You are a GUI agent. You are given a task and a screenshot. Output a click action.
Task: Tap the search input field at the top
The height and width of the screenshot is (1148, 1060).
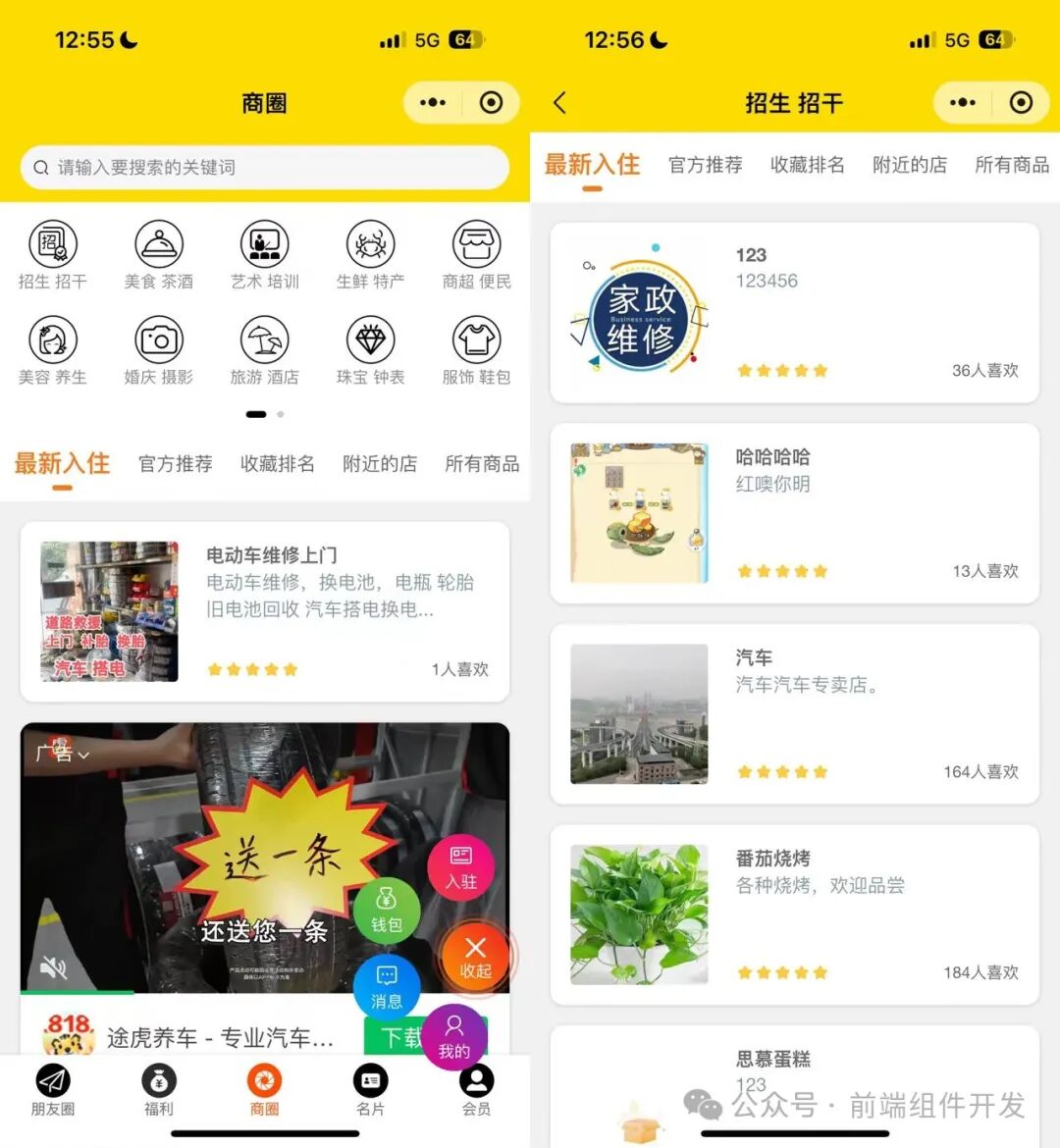(x=263, y=167)
